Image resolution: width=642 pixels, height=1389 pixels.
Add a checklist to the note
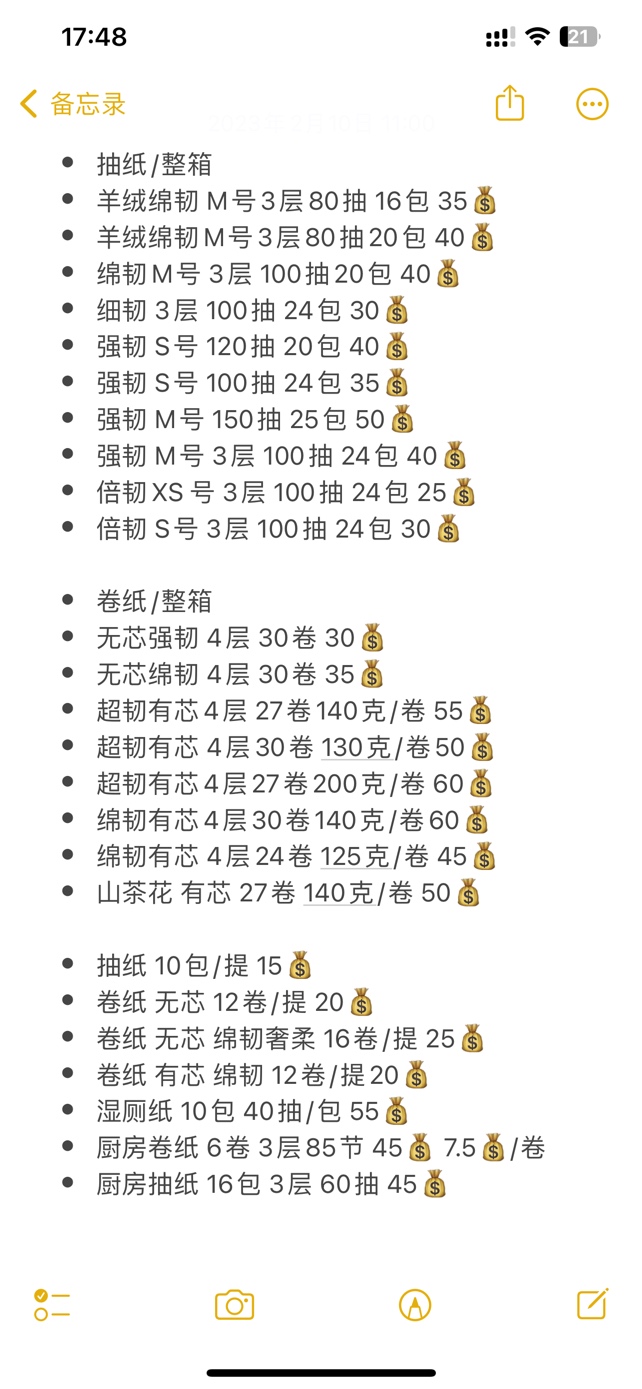pyautogui.click(x=51, y=1304)
